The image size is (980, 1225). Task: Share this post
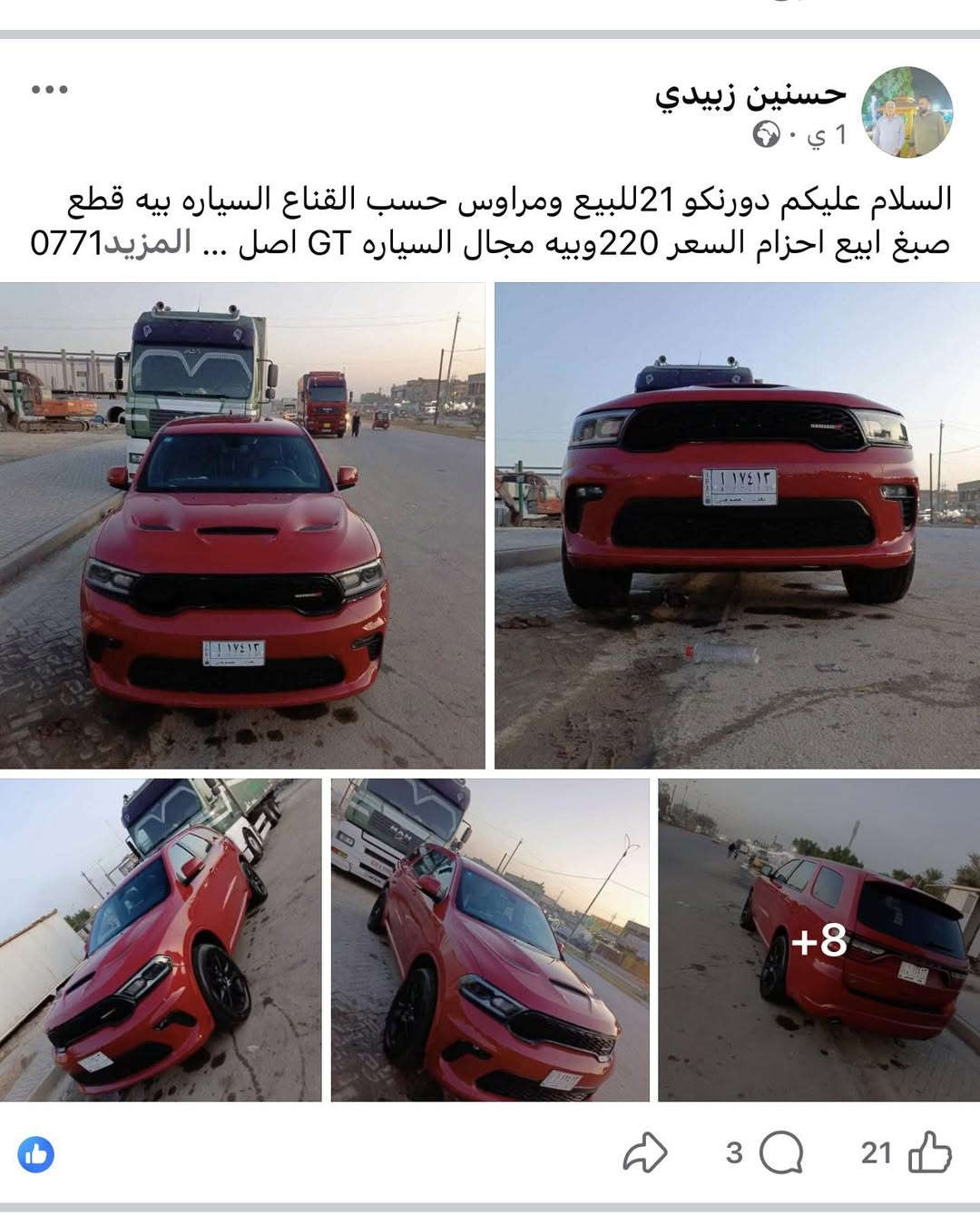coord(644,1153)
